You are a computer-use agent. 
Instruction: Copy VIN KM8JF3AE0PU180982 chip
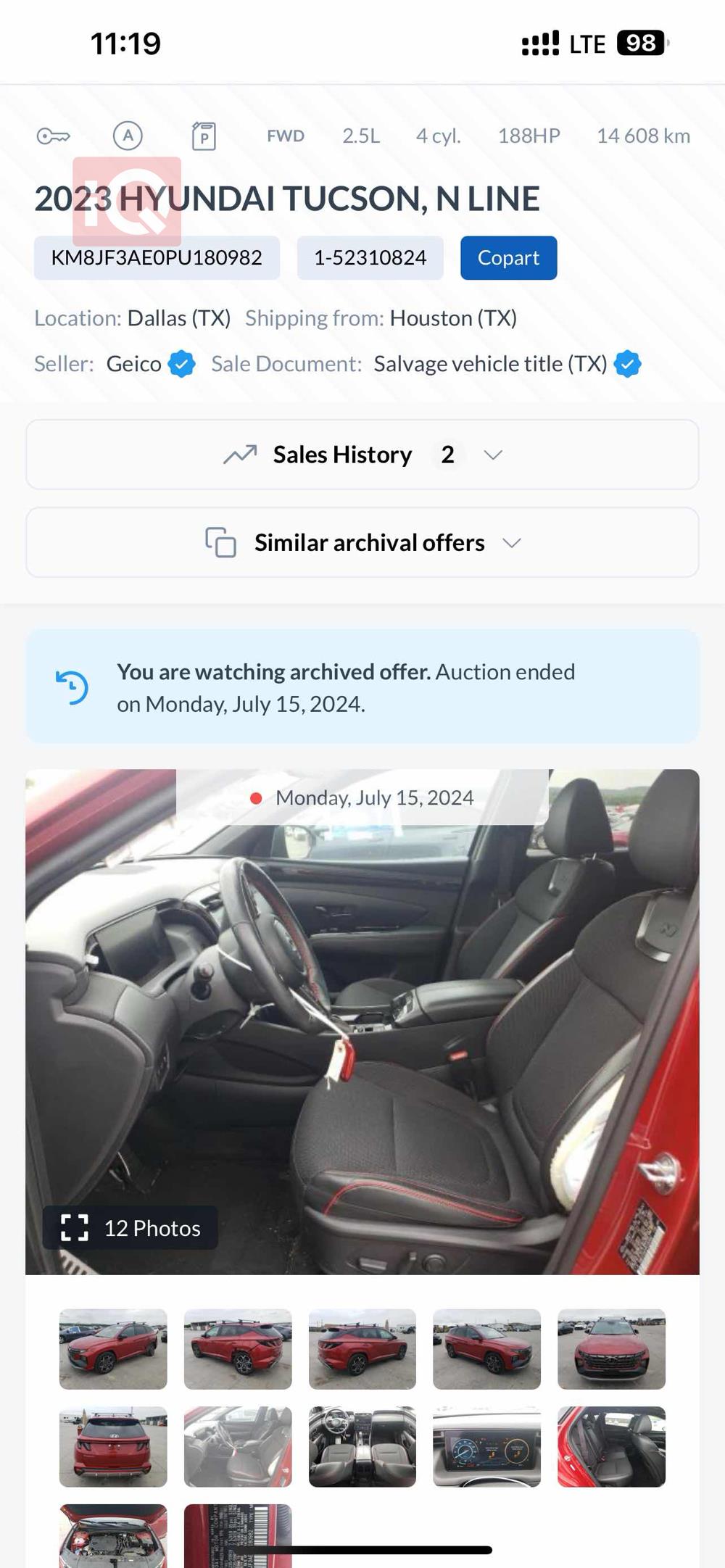[x=157, y=258]
